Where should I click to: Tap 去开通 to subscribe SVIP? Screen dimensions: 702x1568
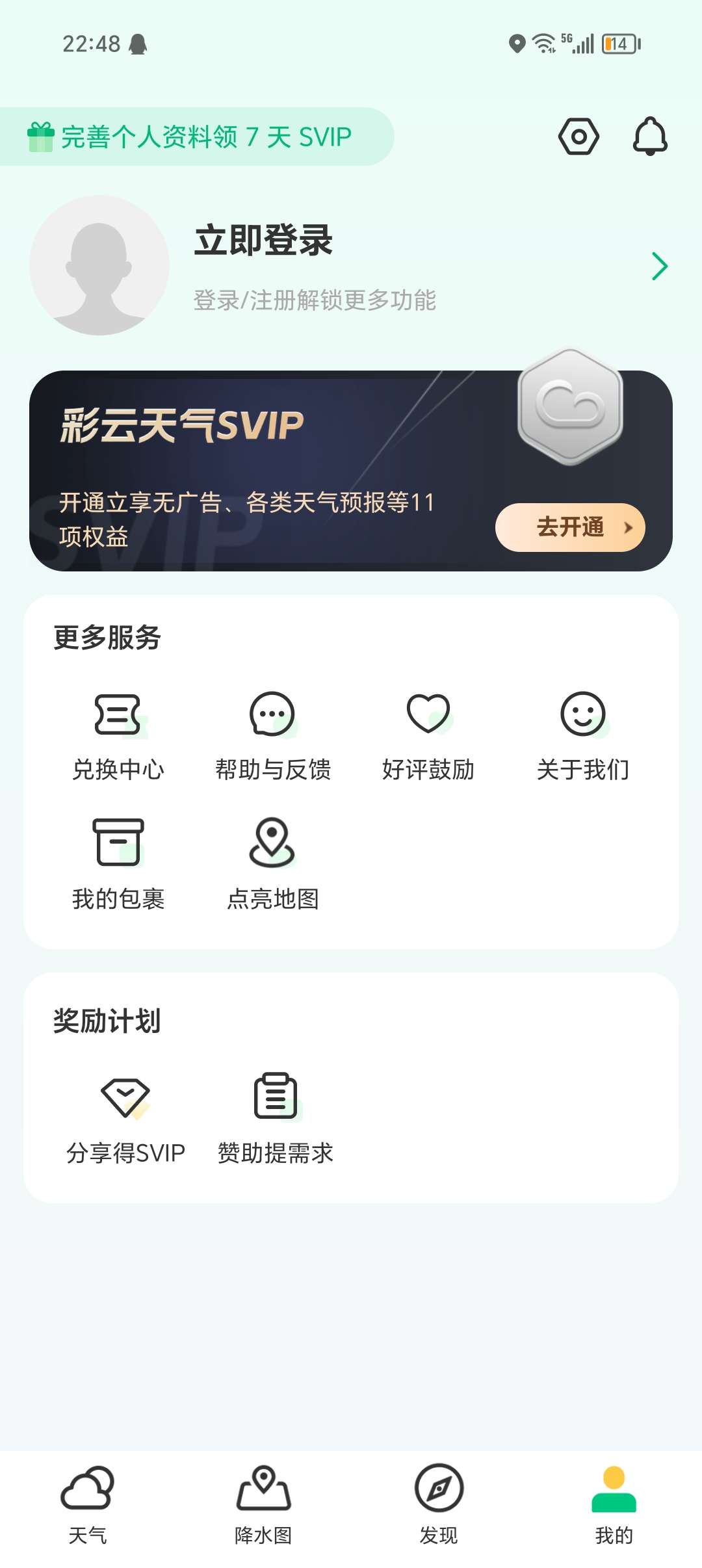(570, 527)
